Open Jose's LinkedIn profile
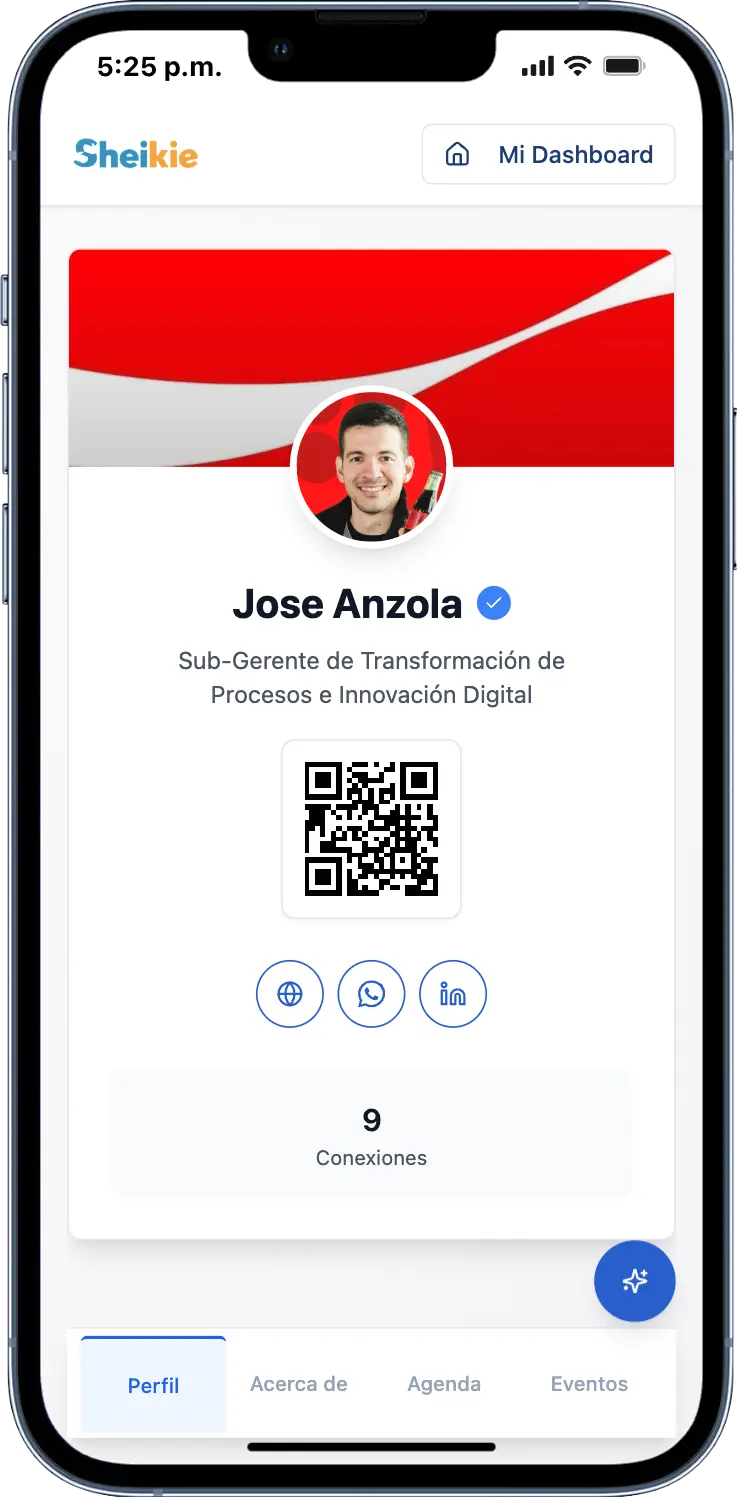 [453, 994]
